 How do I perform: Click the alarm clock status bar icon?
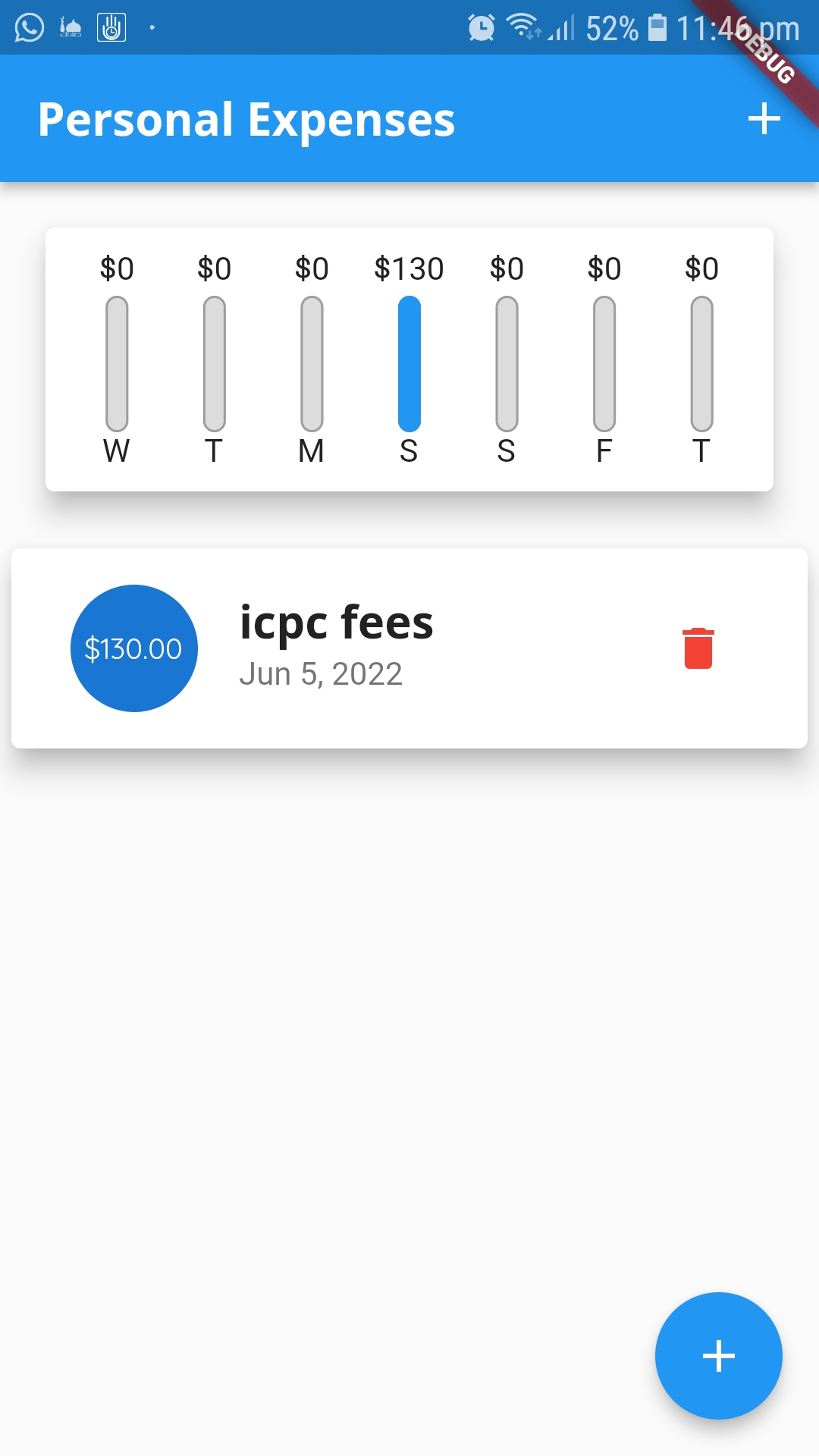point(480,28)
